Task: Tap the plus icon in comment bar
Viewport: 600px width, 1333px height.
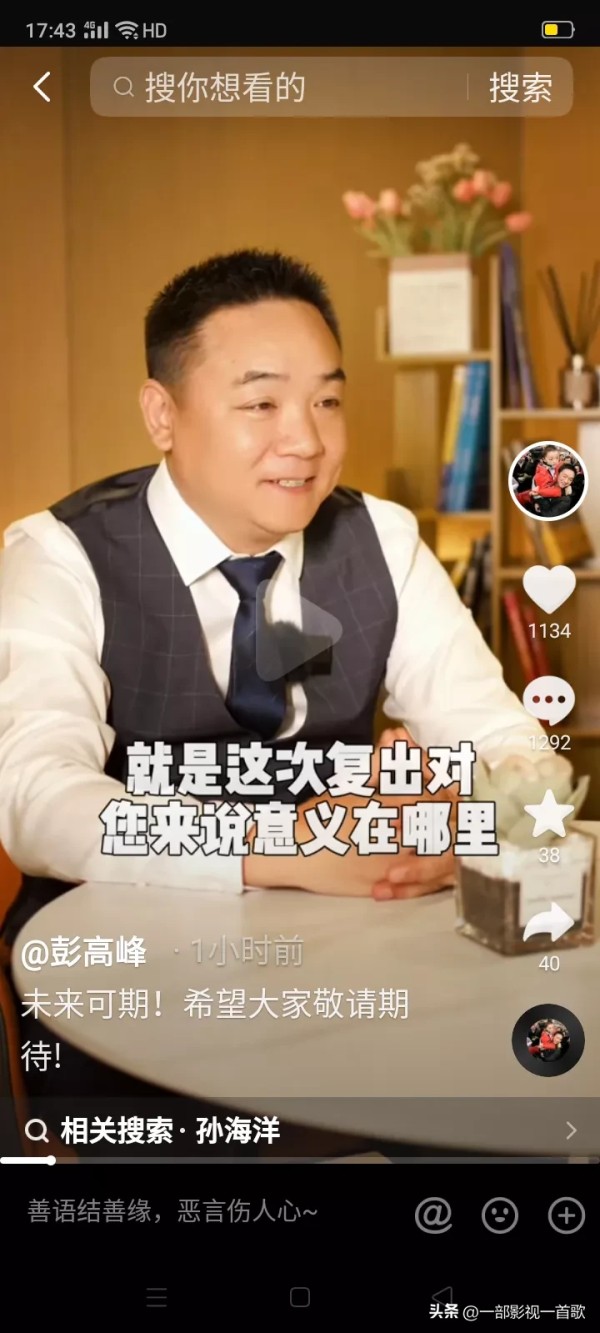Action: point(566,1215)
